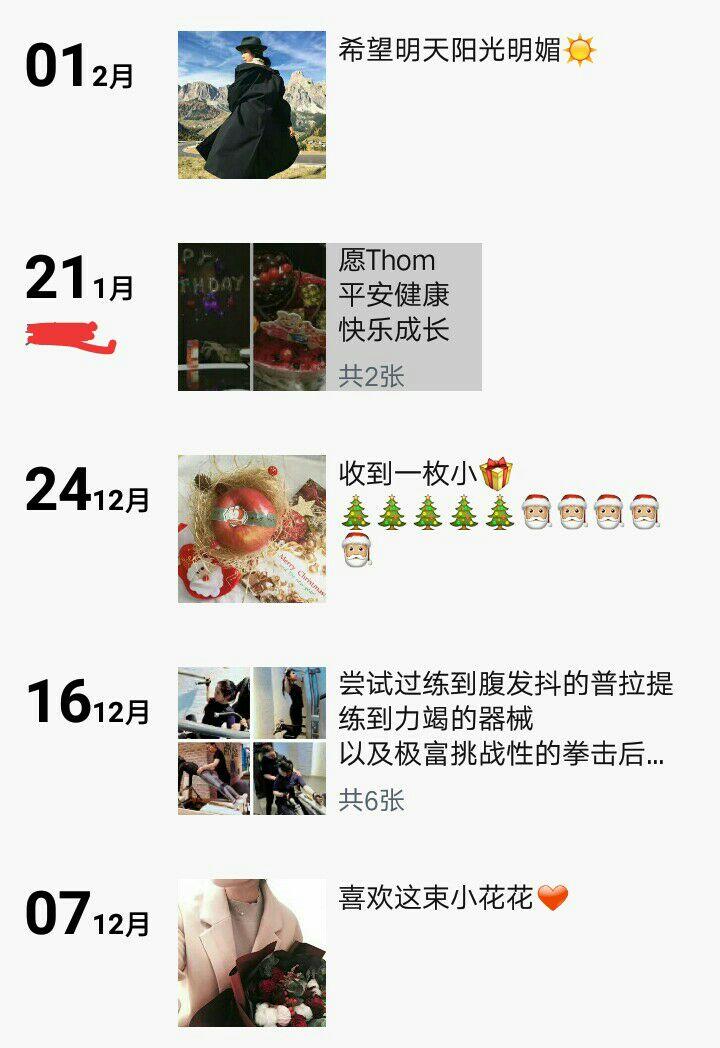The height and width of the screenshot is (1048, 720).
Task: View the 24 December Christmas gift post
Action: [x=252, y=529]
